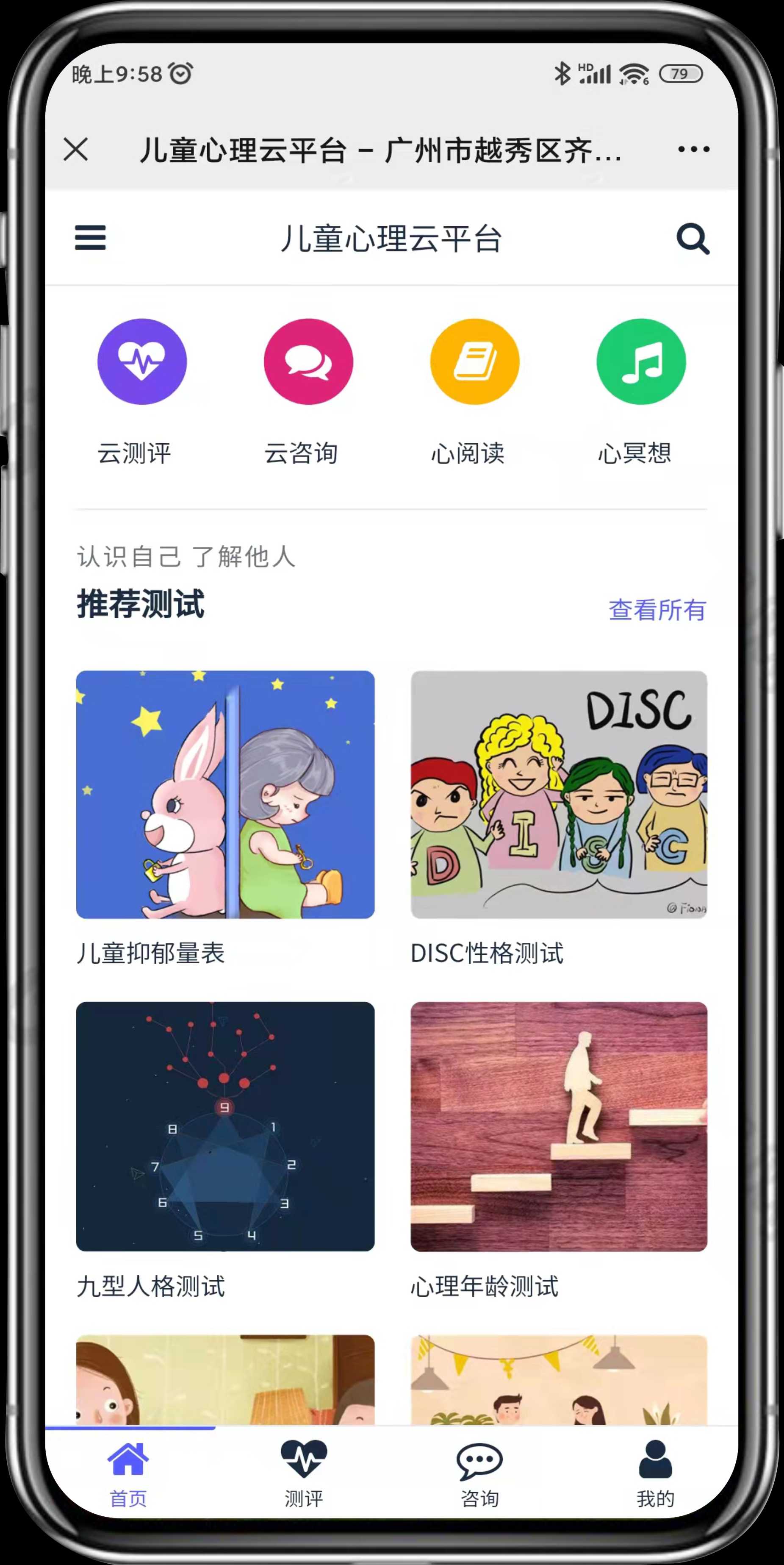Open the 儿童抑郁量表 test card
This screenshot has width=784, height=1565.
pyautogui.click(x=224, y=795)
